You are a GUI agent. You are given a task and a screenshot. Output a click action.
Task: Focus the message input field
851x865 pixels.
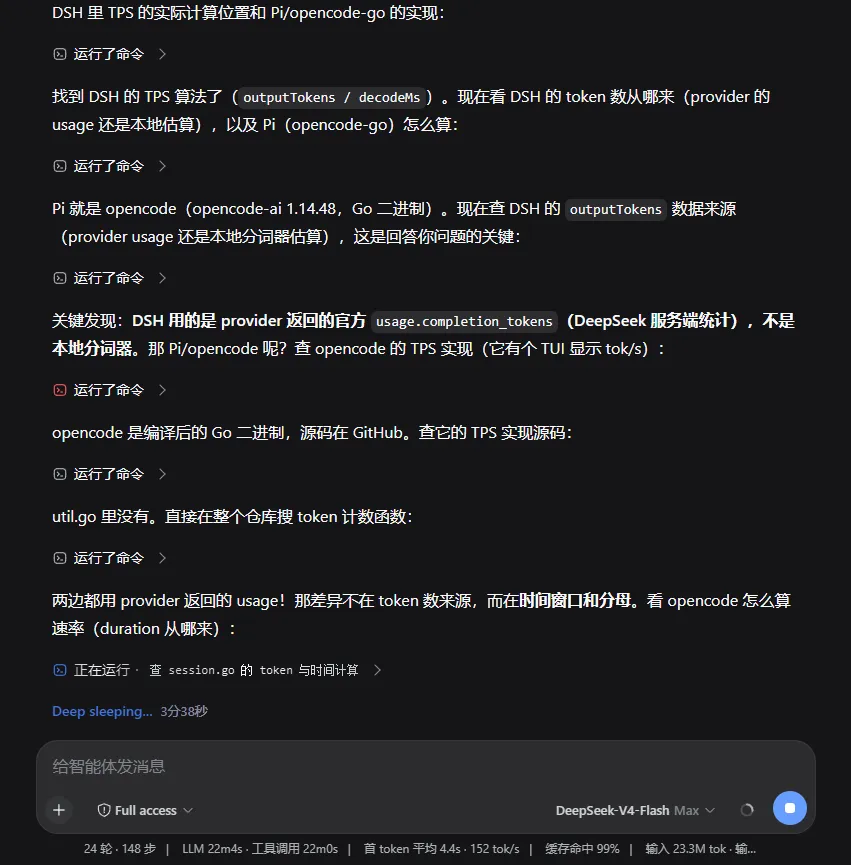[425, 766]
